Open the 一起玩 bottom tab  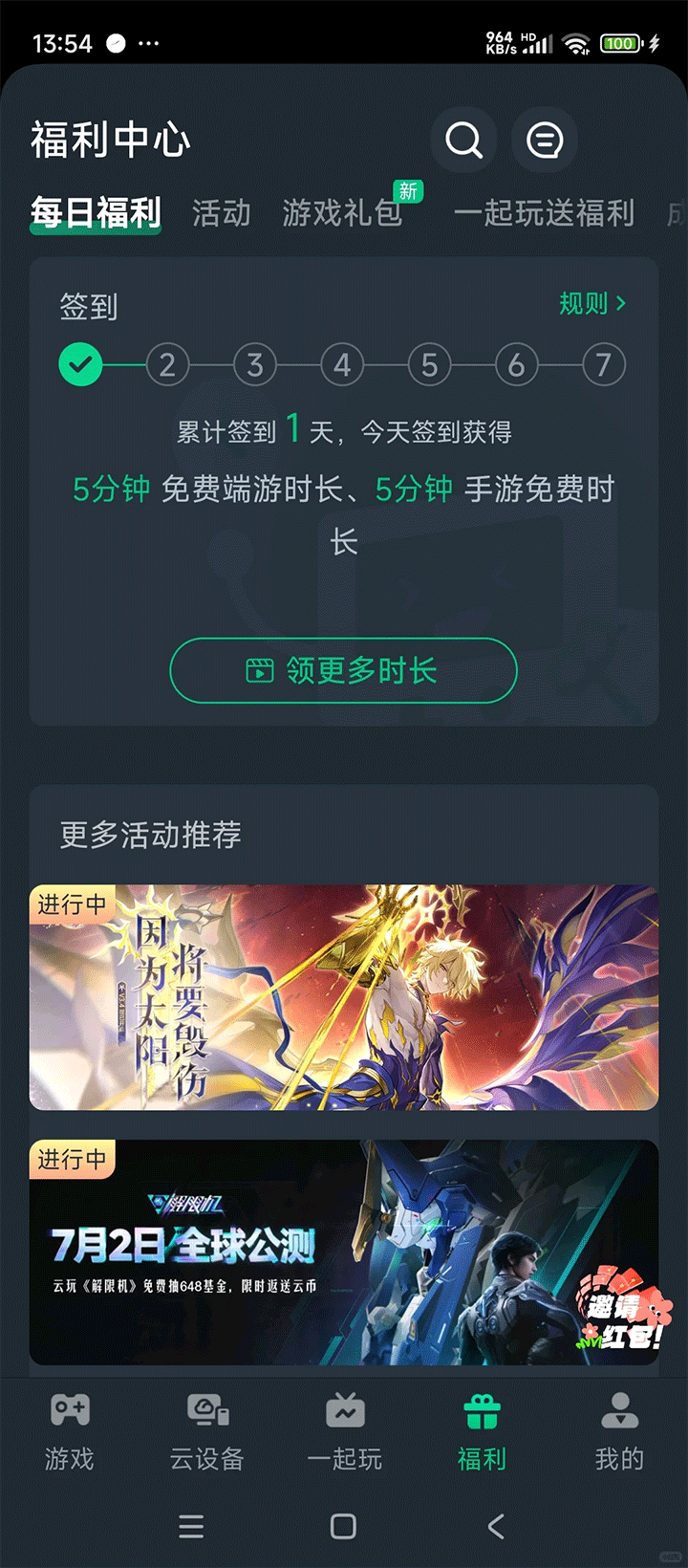point(345,1430)
